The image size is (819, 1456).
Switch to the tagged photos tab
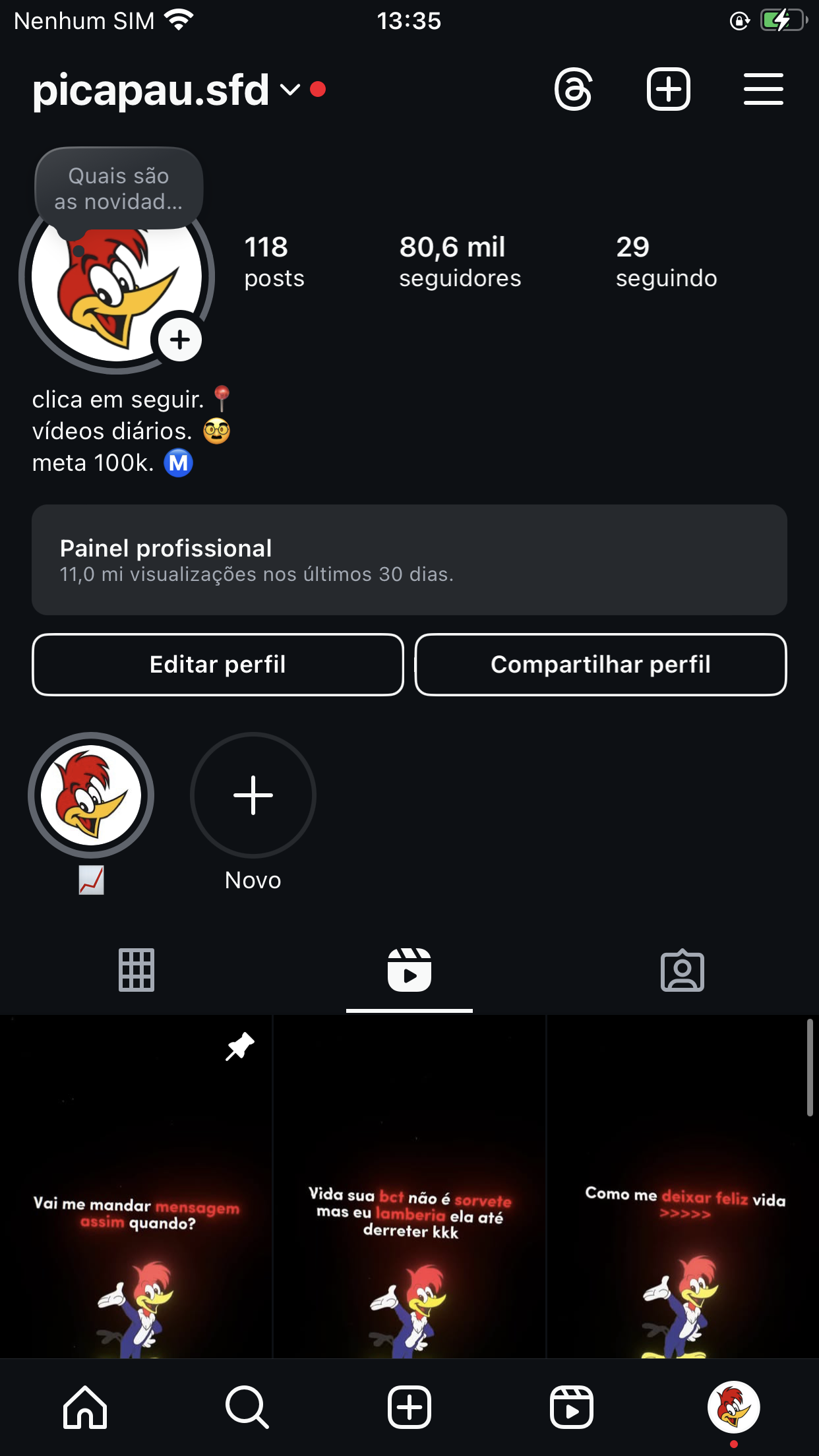point(682,970)
